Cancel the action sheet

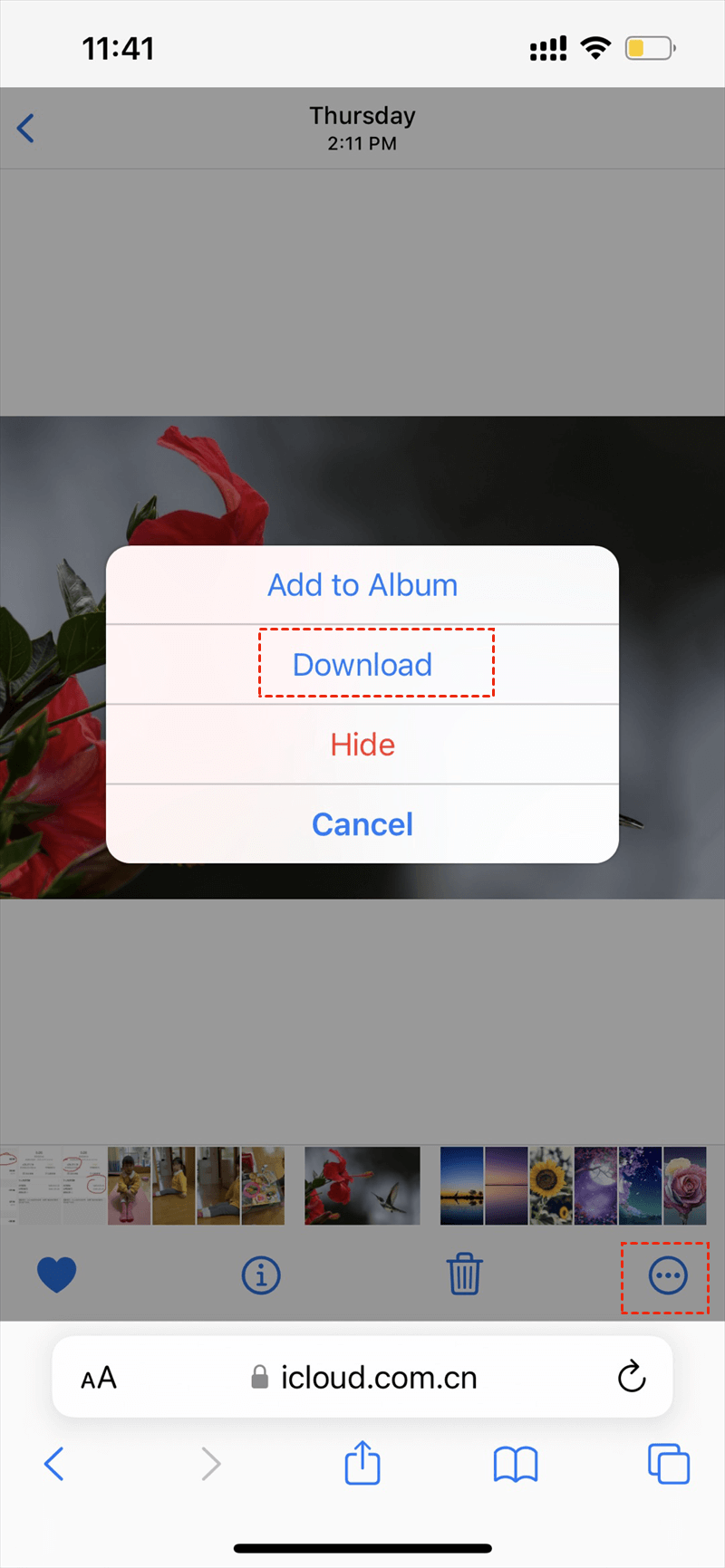[362, 824]
